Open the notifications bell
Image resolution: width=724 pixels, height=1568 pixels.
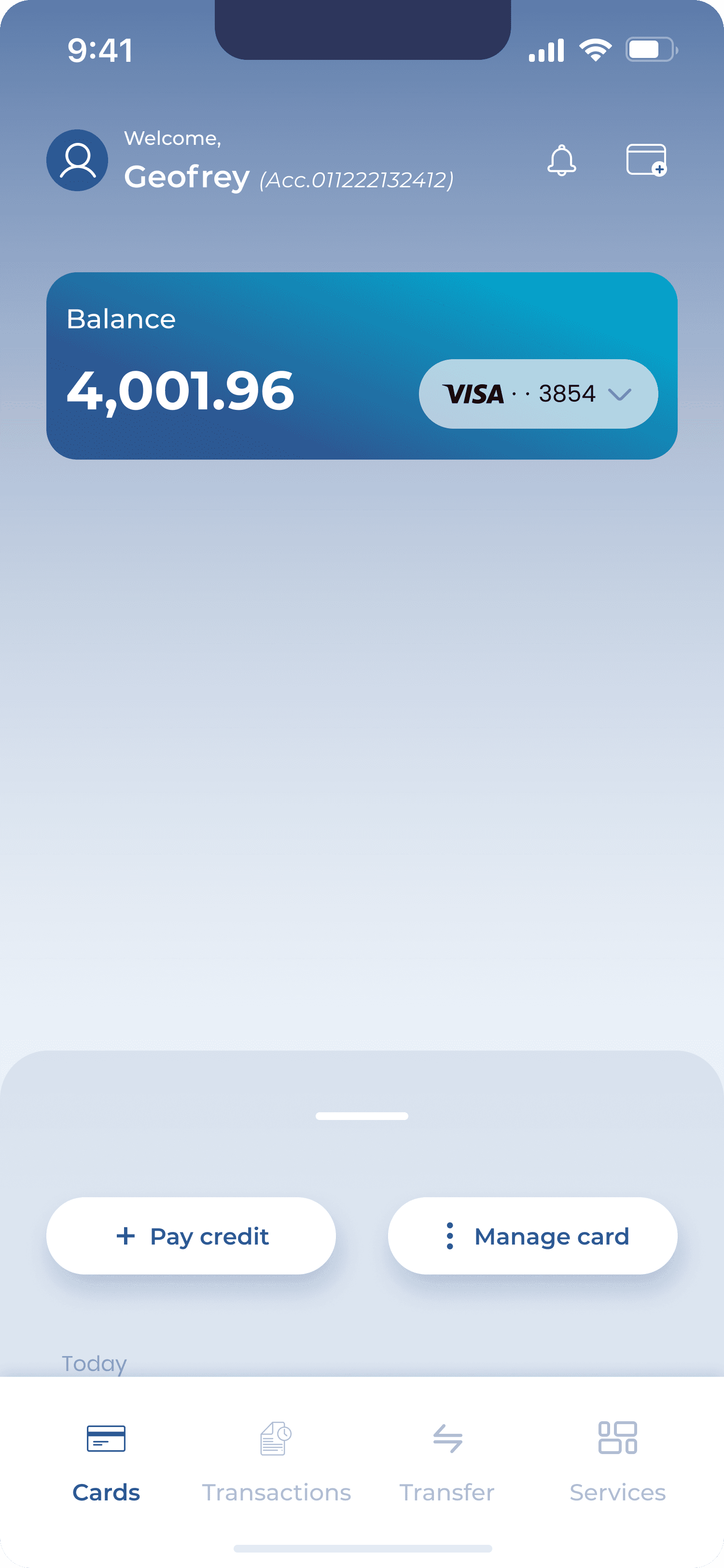[561, 160]
